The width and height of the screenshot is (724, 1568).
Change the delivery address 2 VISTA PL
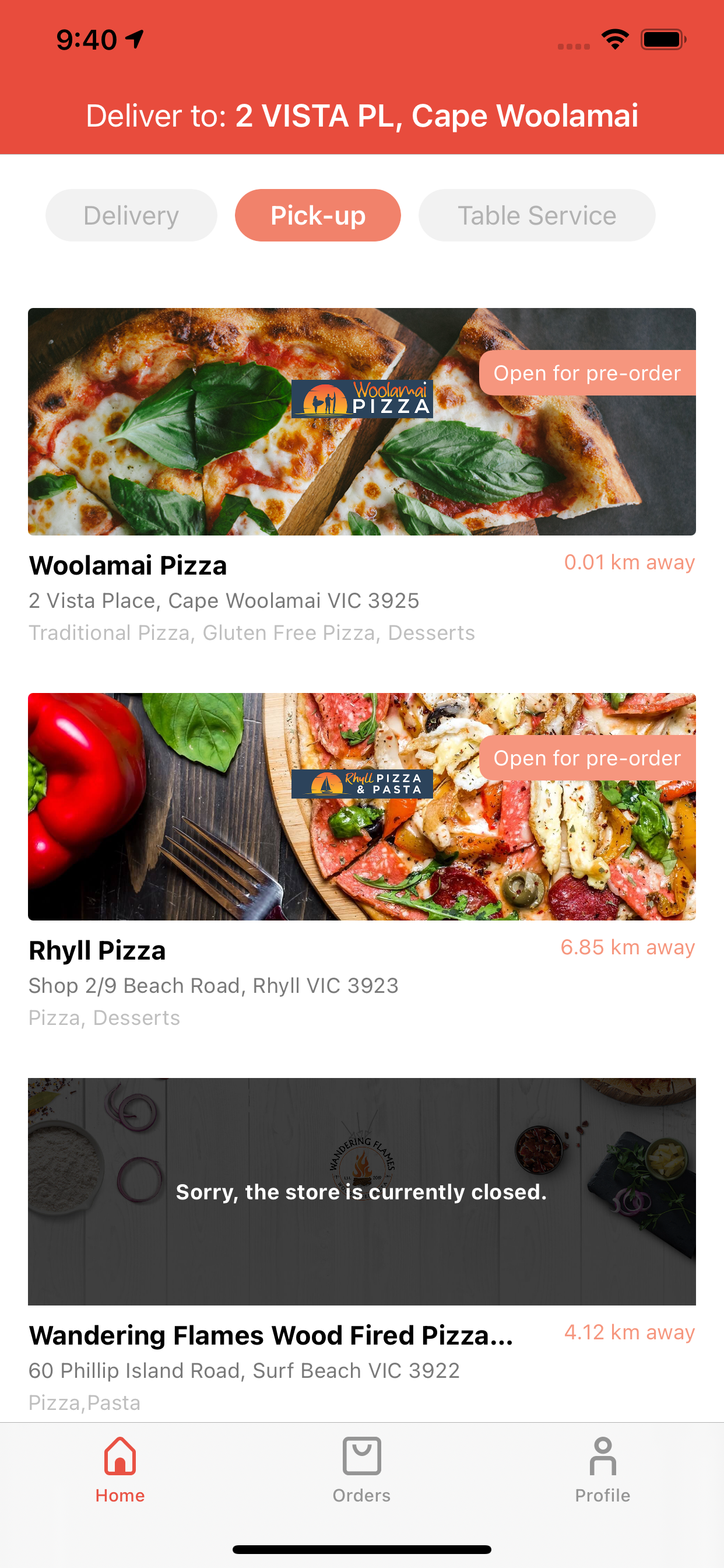pyautogui.click(x=362, y=116)
